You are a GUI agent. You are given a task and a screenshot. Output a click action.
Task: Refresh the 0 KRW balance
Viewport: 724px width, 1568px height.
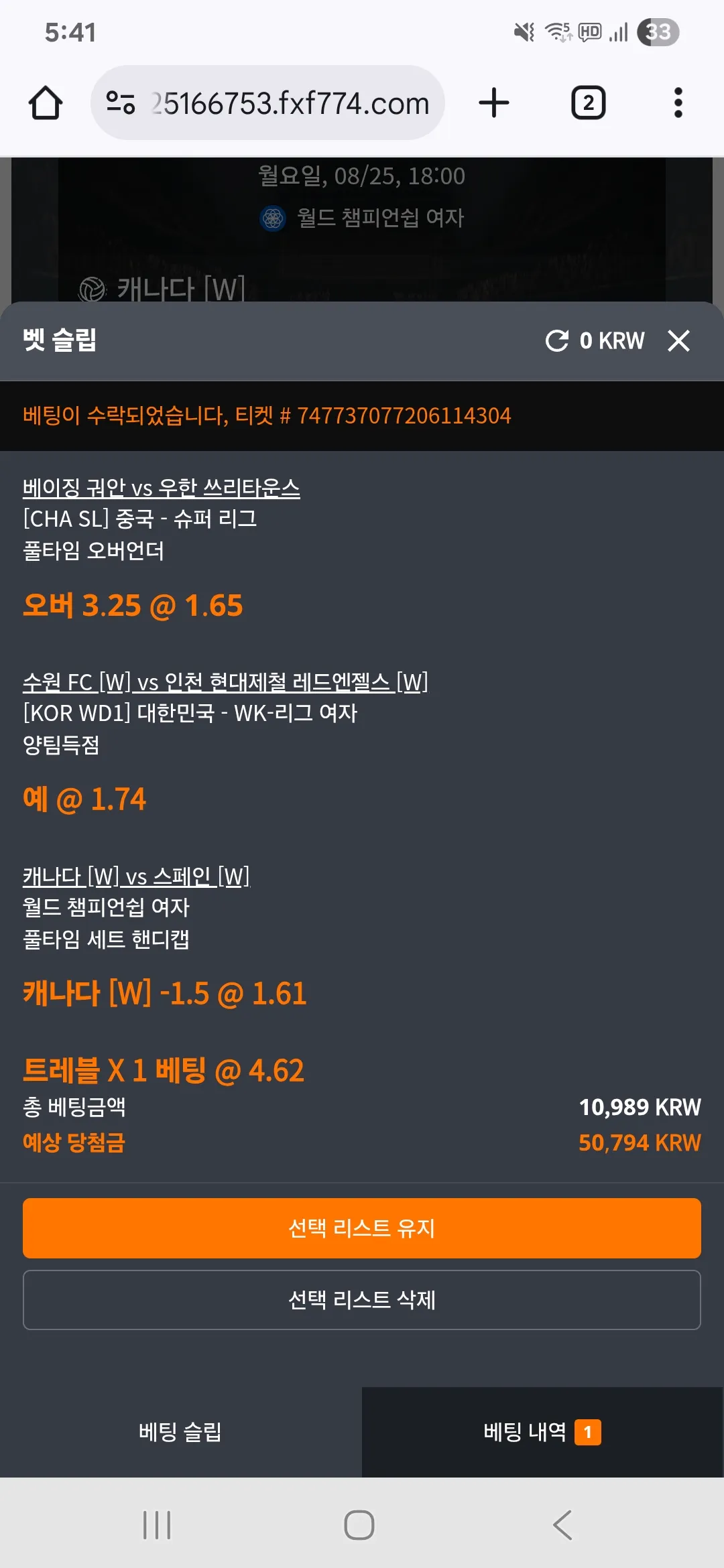556,341
